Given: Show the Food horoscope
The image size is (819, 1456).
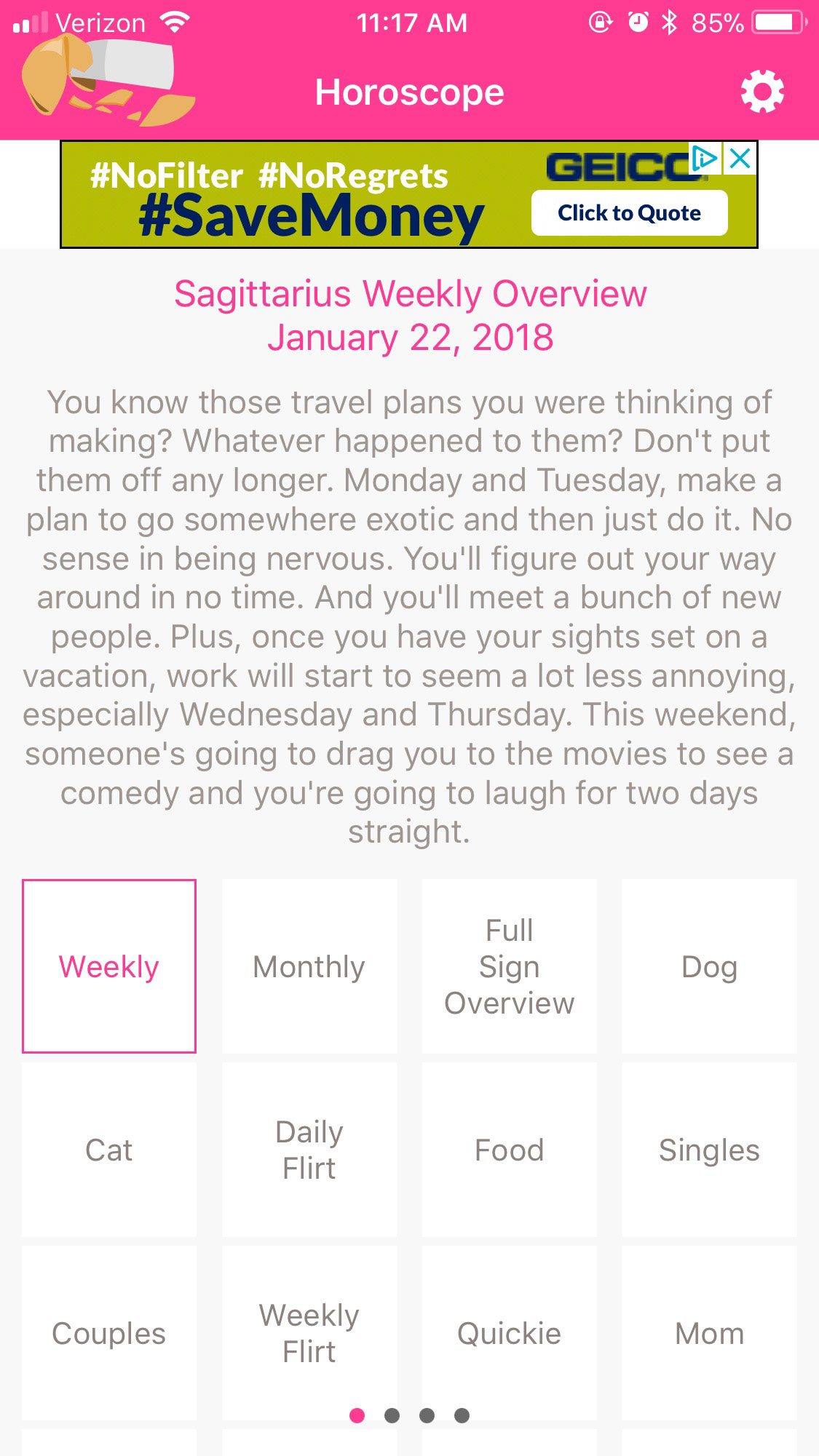Looking at the screenshot, I should [510, 1150].
